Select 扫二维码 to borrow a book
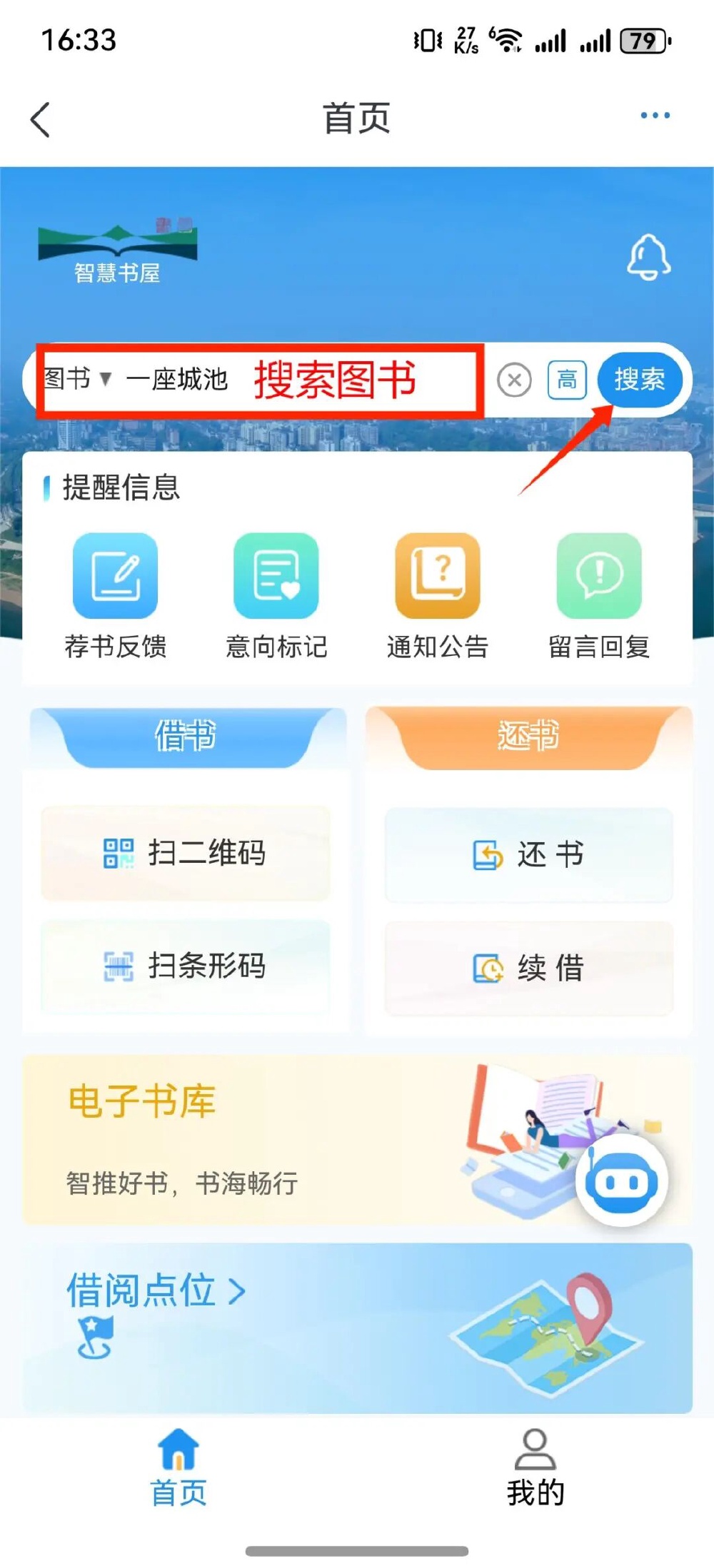This screenshot has width=714, height=1568. (186, 853)
